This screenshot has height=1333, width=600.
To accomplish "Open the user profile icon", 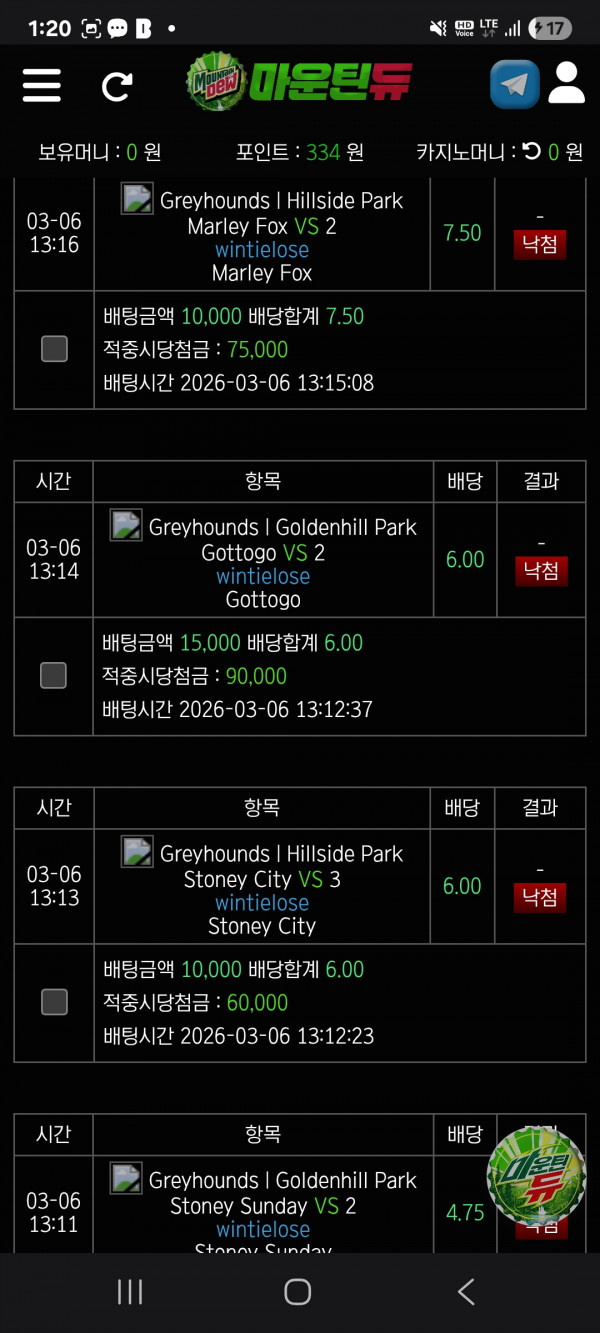I will (566, 84).
